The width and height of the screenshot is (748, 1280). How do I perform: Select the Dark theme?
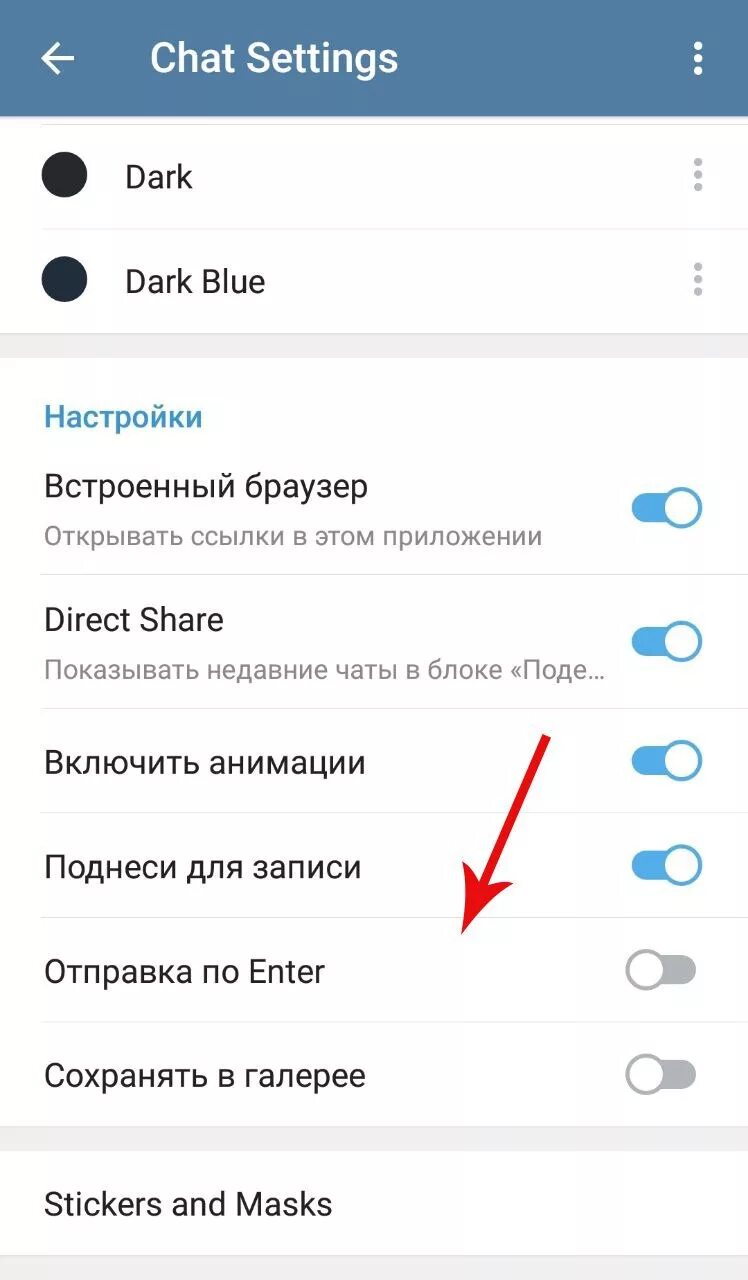(374, 177)
